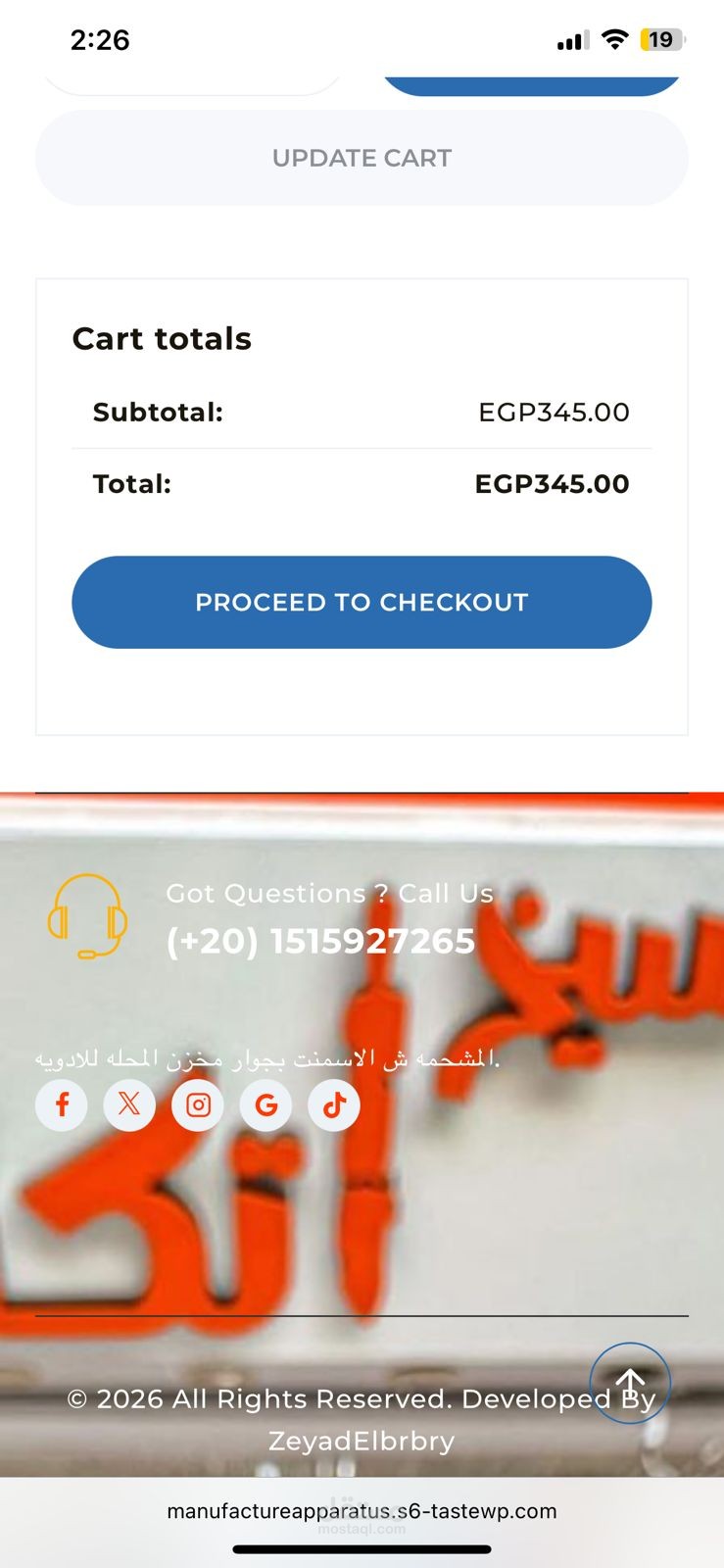Image resolution: width=724 pixels, height=1568 pixels.
Task: Proceed to checkout
Action: [x=362, y=602]
